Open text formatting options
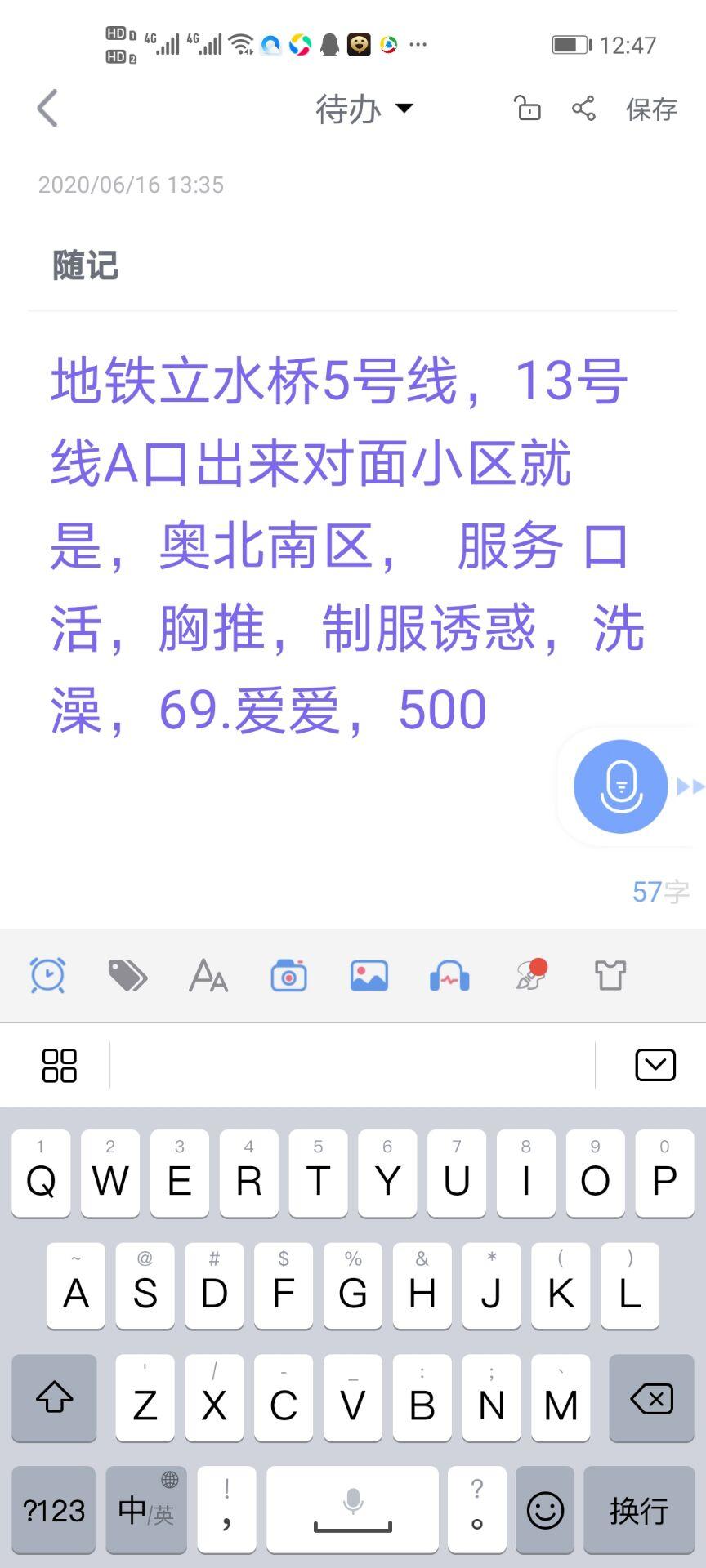706x1568 pixels. pos(208,975)
